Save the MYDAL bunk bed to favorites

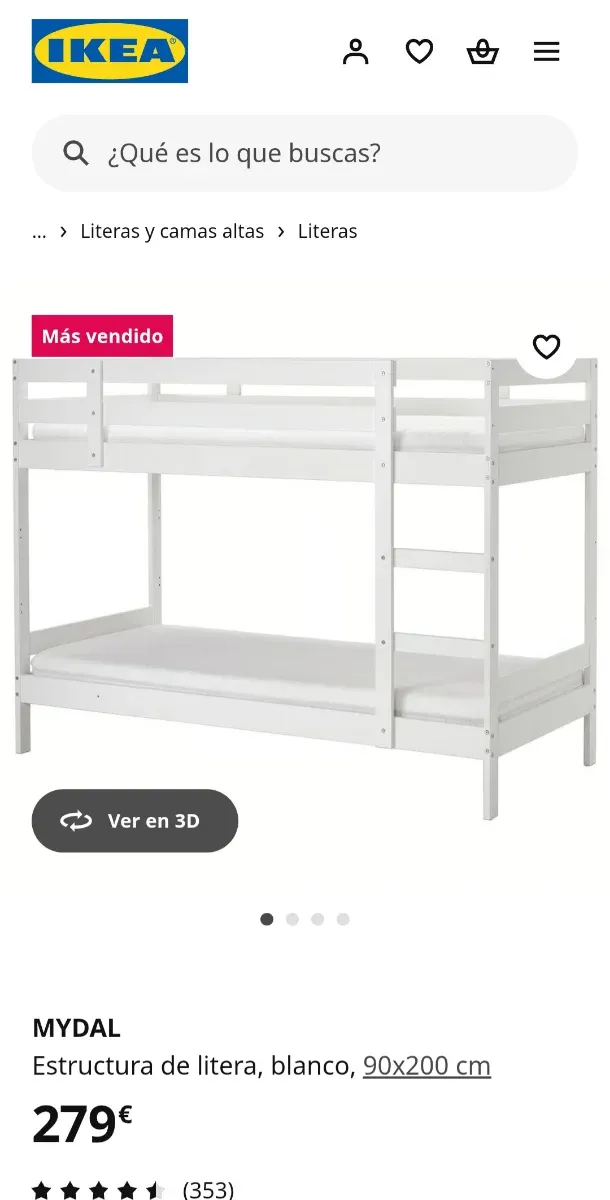[546, 347]
